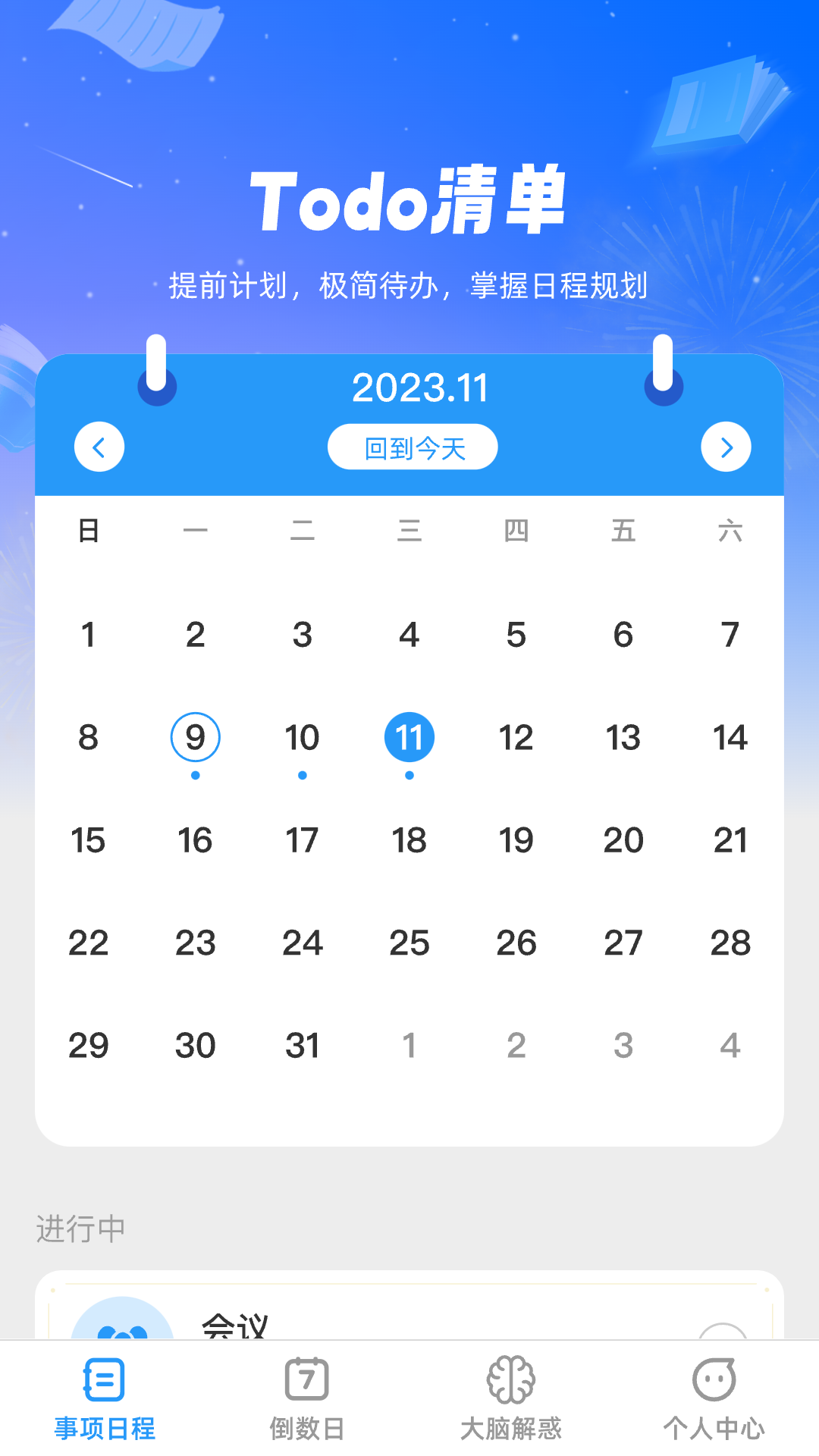Tap date 31 on the calendar
Viewport: 819px width, 1456px height.
pyautogui.click(x=302, y=1046)
